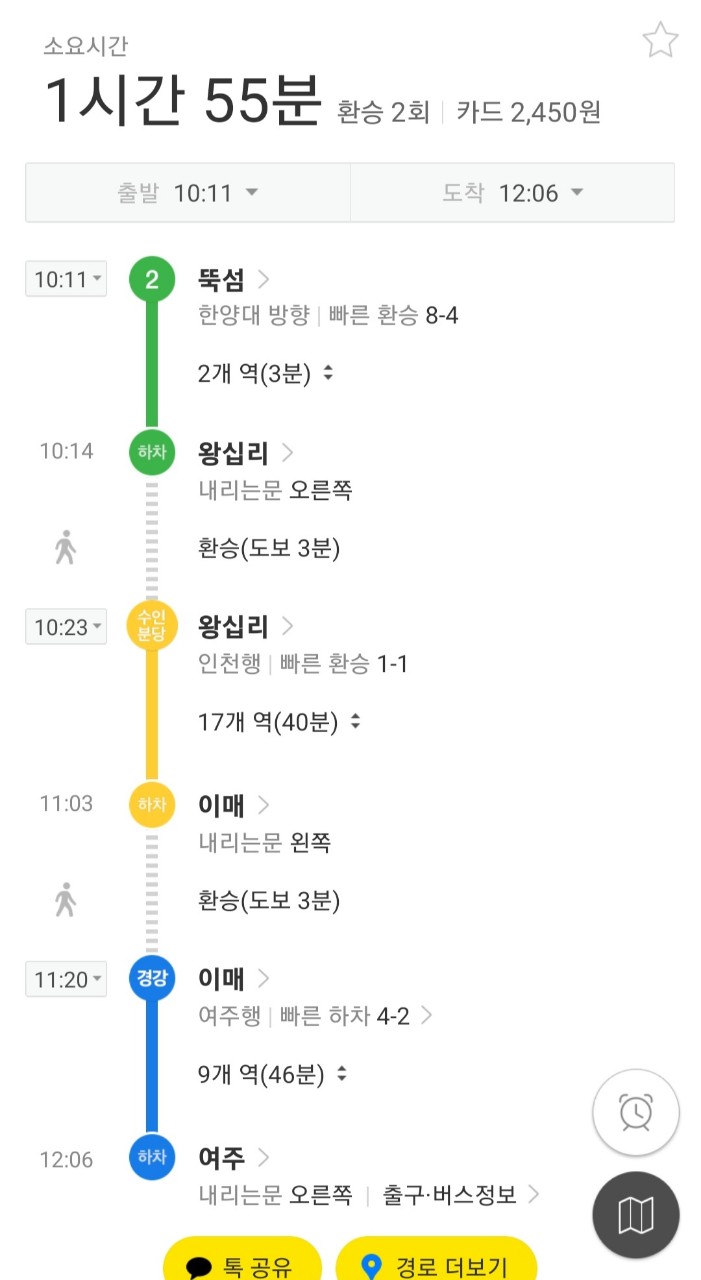Change the 10:23 departure time at 왕십리

[x=66, y=627]
